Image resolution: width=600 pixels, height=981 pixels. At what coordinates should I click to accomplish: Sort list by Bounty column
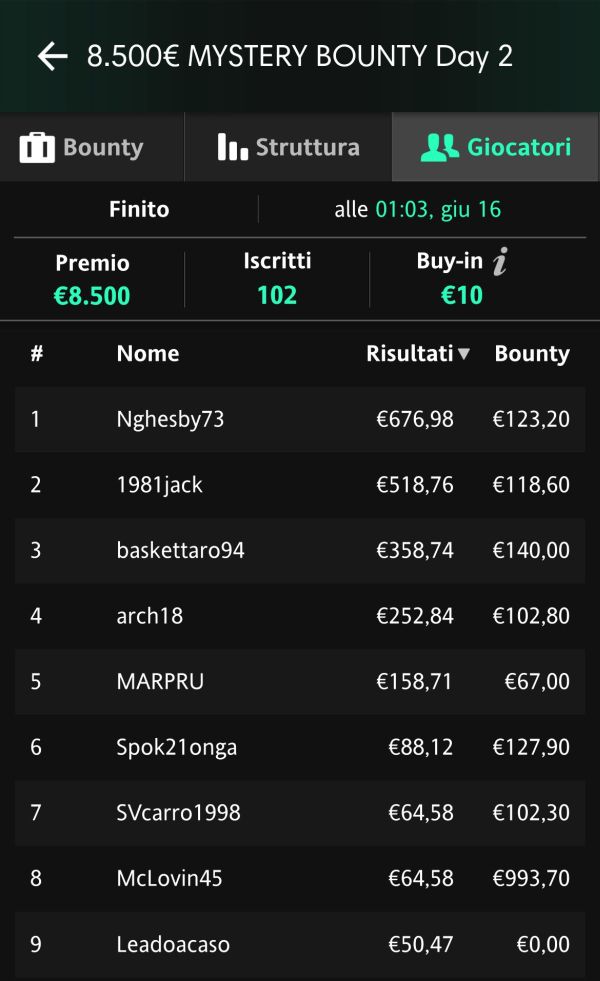point(532,353)
